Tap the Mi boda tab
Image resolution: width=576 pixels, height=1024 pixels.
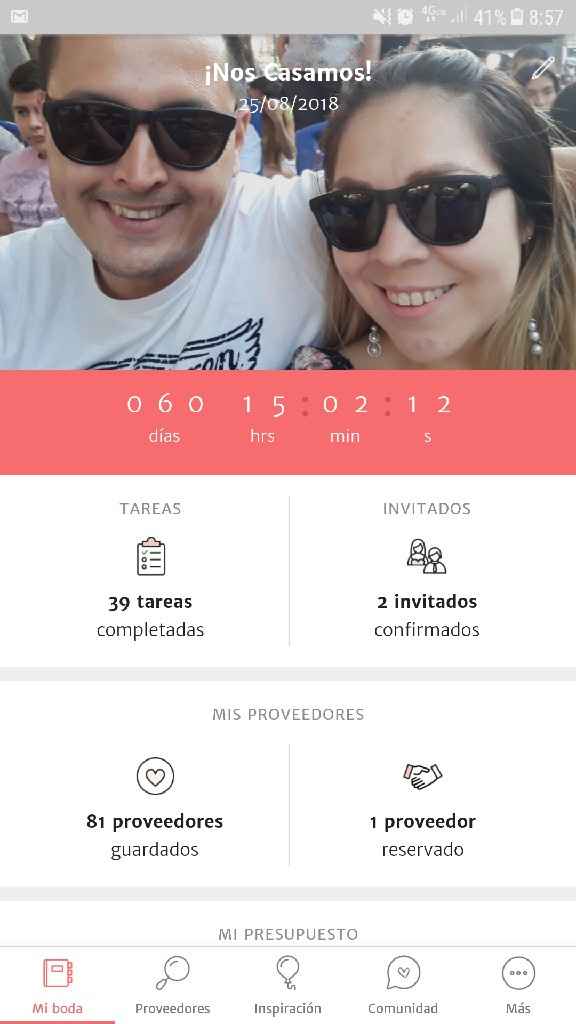(x=57, y=985)
